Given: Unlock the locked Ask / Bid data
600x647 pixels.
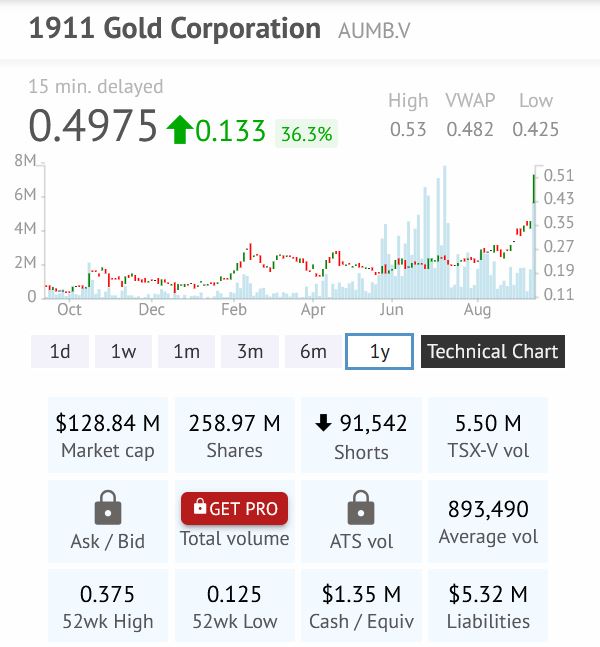Looking at the screenshot, I should pyautogui.click(x=107, y=509).
